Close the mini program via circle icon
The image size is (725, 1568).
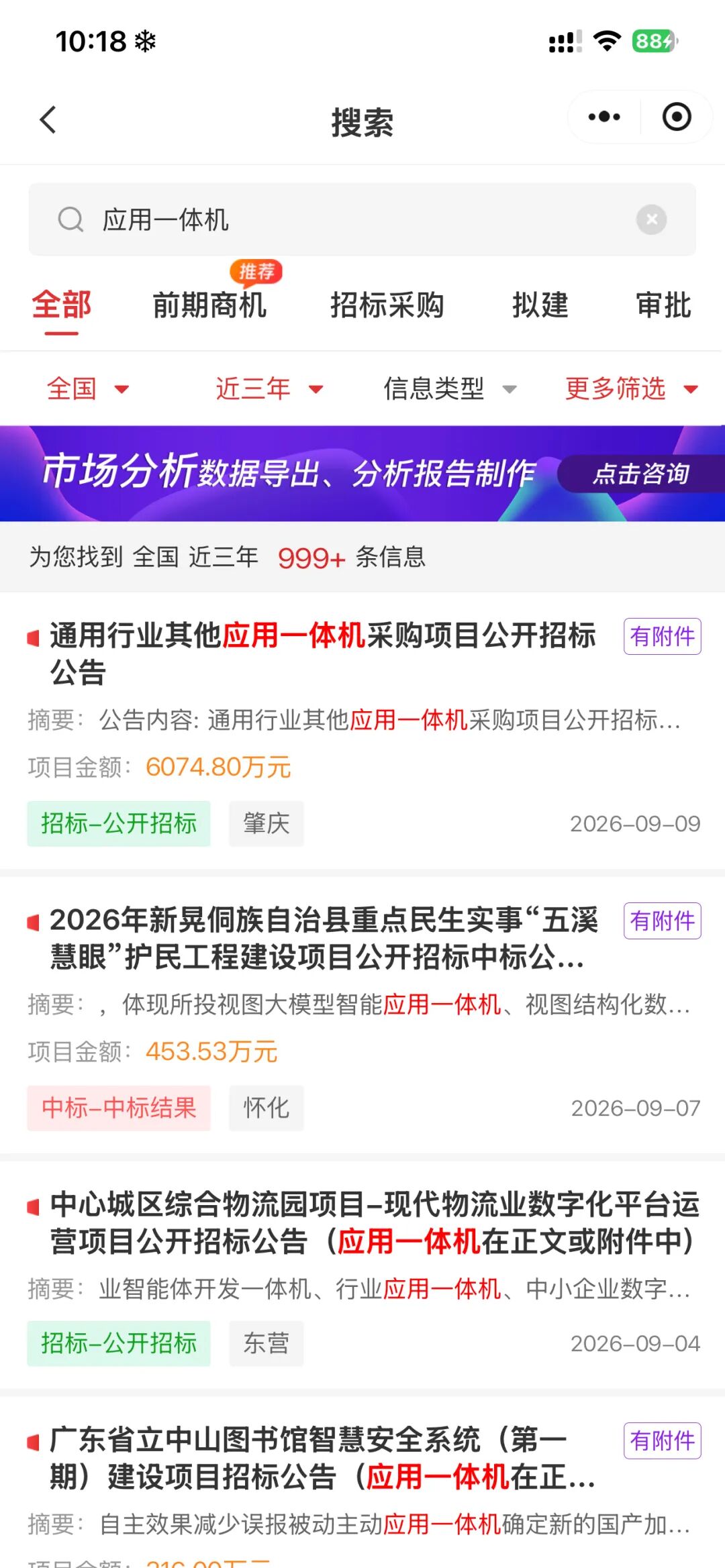click(677, 117)
